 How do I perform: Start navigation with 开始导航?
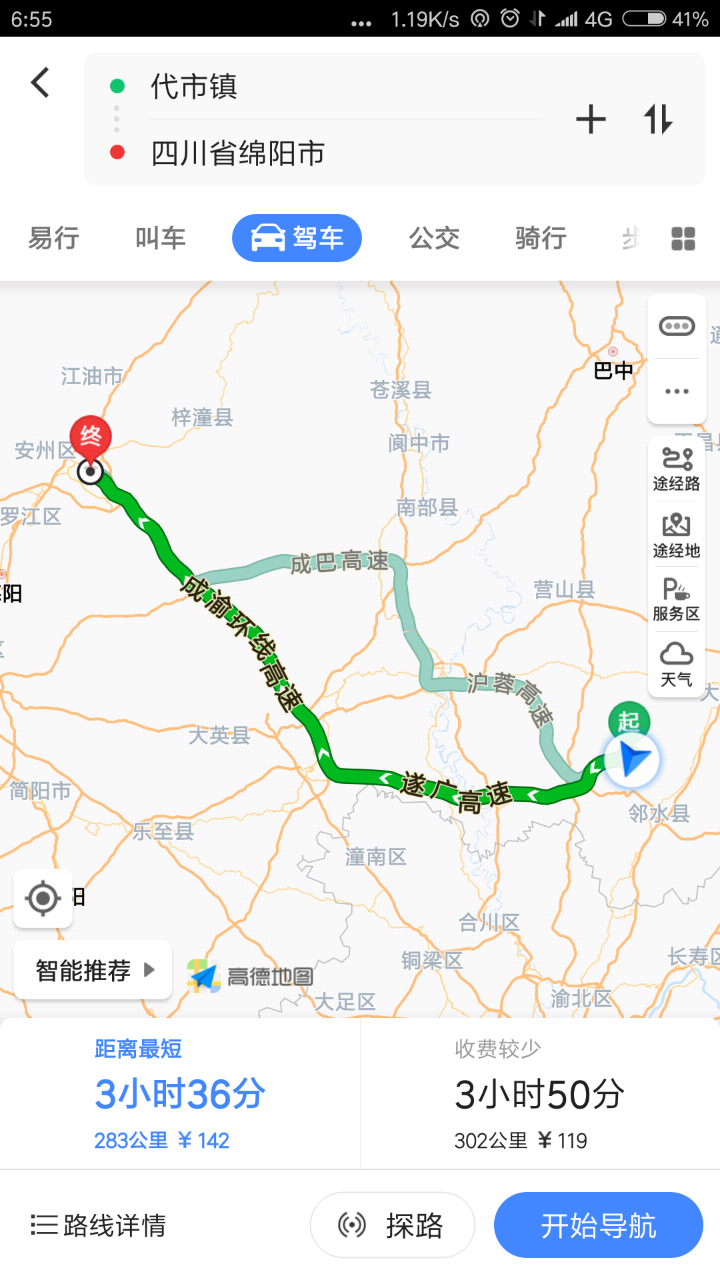pos(598,1225)
